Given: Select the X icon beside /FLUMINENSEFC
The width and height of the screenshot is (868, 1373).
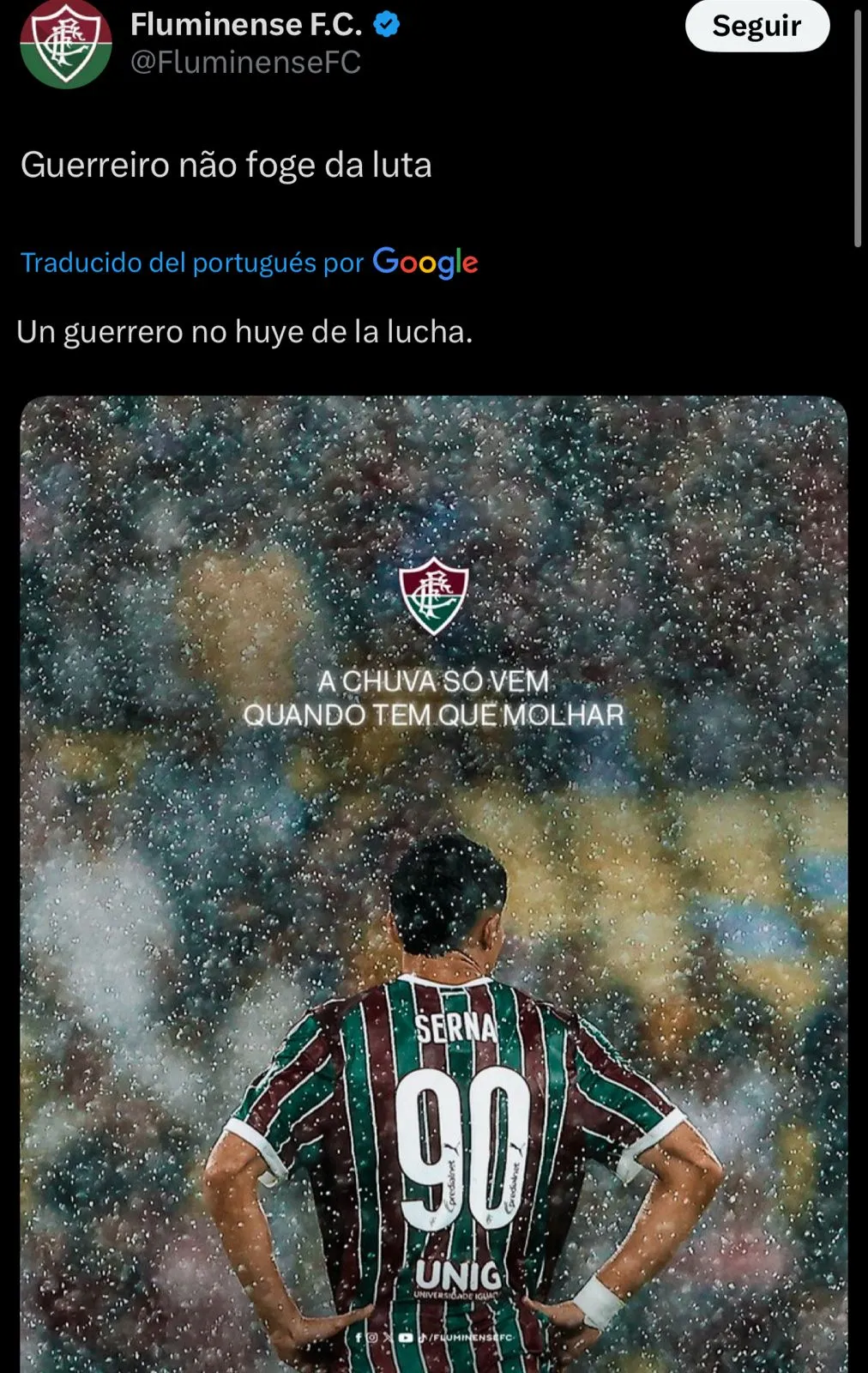Looking at the screenshot, I should tap(389, 1338).
